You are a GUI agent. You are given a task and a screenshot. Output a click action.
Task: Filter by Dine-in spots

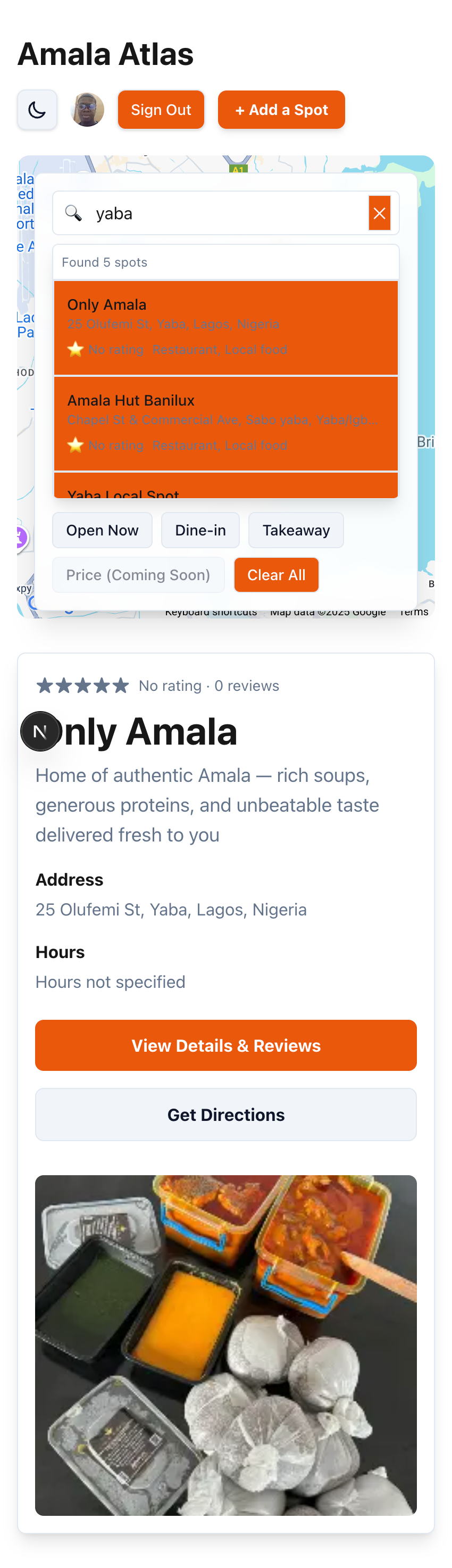point(200,530)
